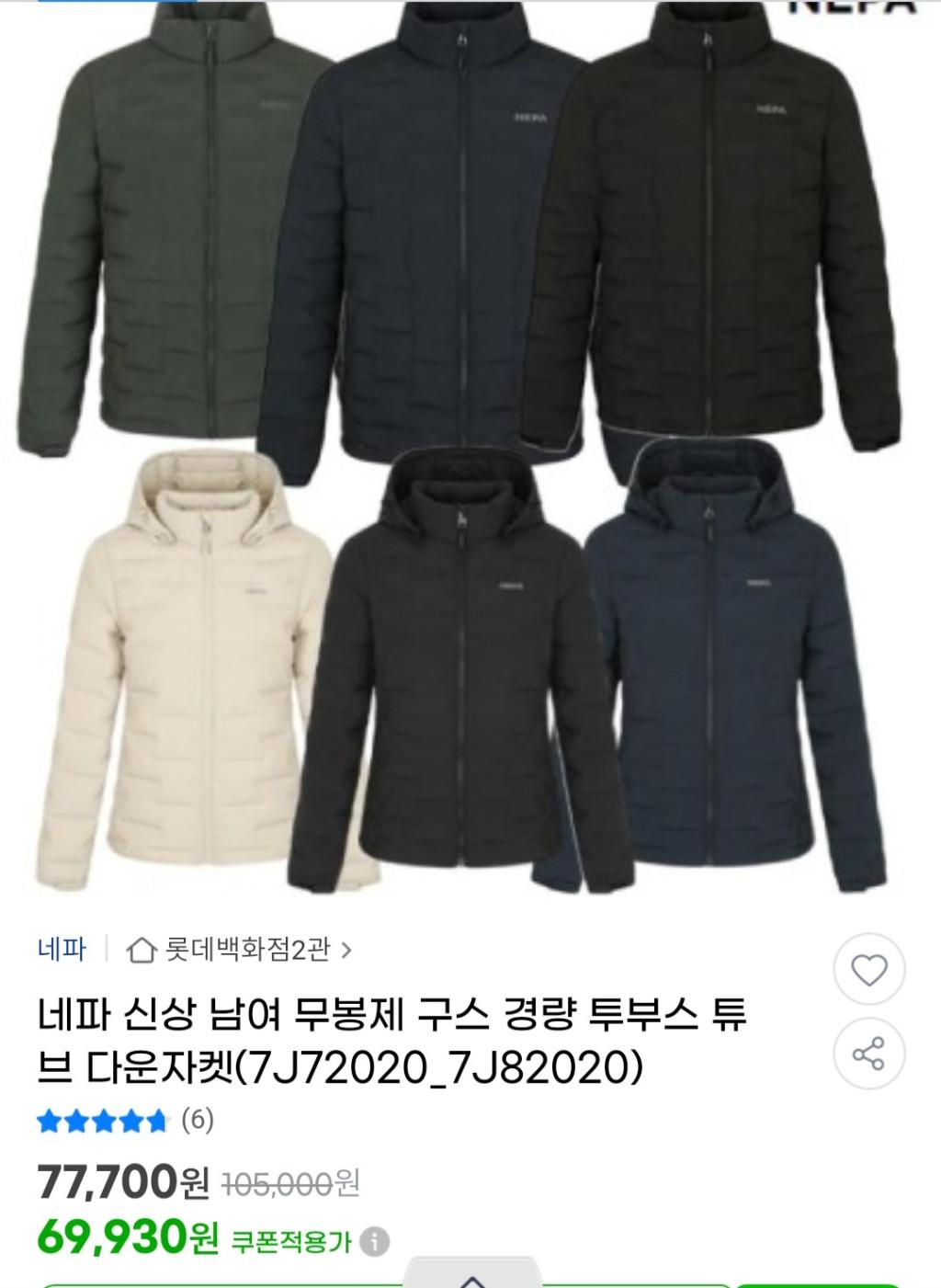
Task: Open 롯데백화점2관 store page
Action: [x=239, y=949]
